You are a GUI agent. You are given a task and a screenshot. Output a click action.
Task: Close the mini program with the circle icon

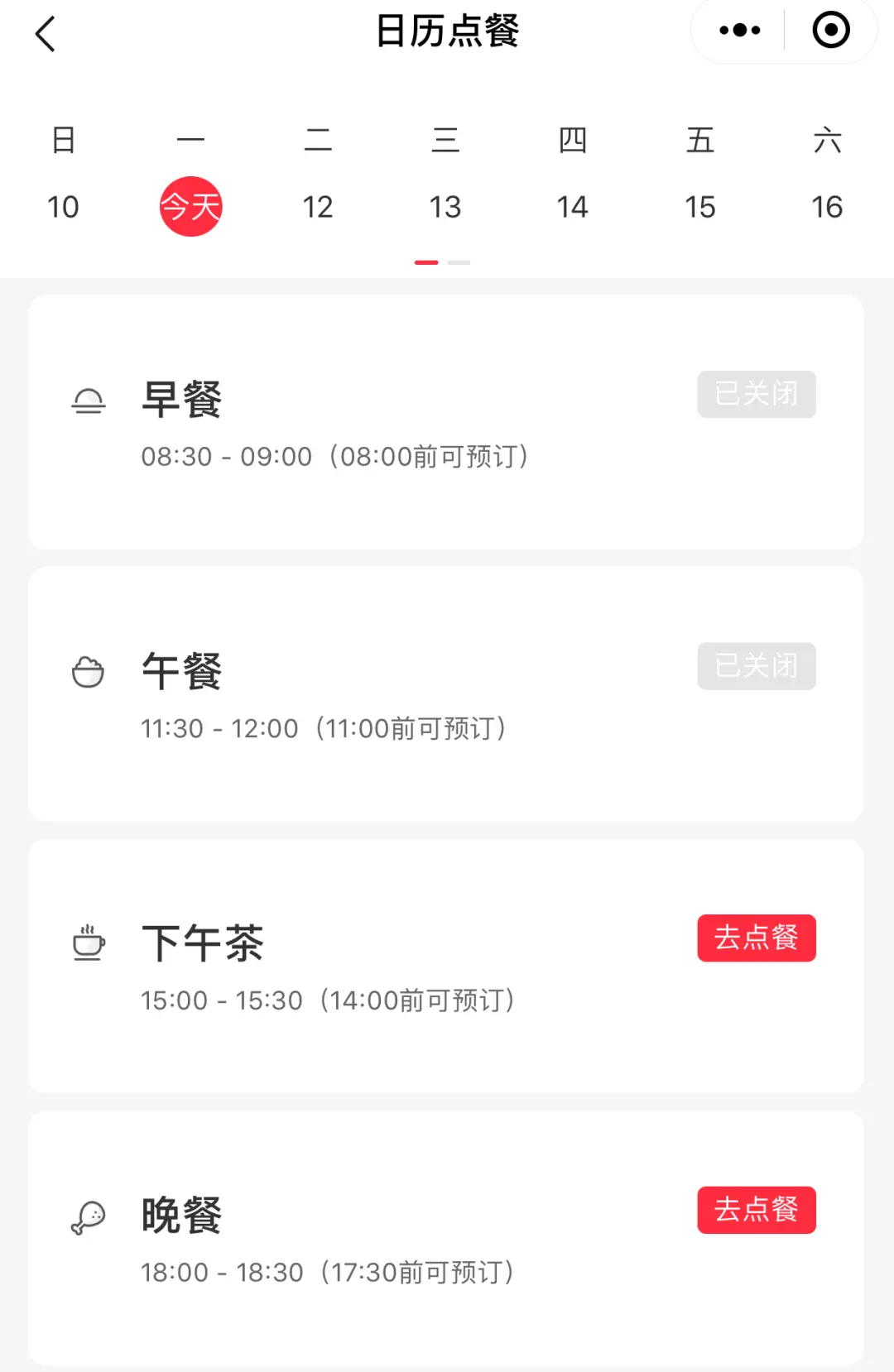click(830, 31)
